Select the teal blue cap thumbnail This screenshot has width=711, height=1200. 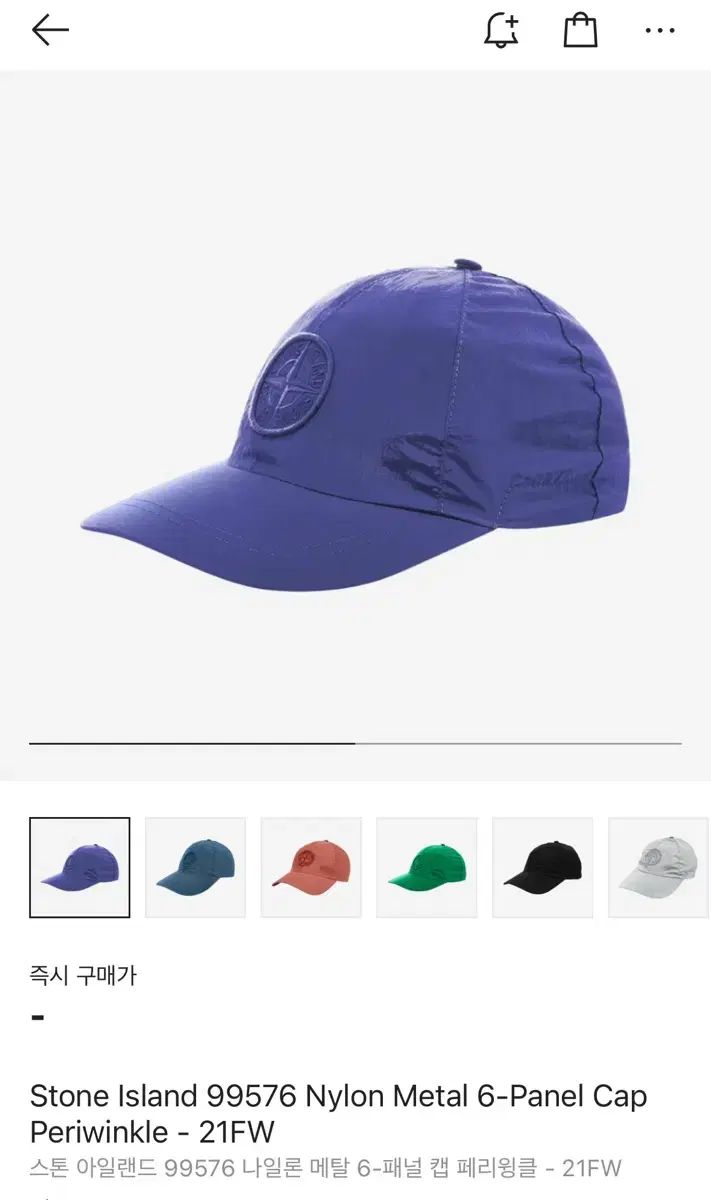point(195,867)
